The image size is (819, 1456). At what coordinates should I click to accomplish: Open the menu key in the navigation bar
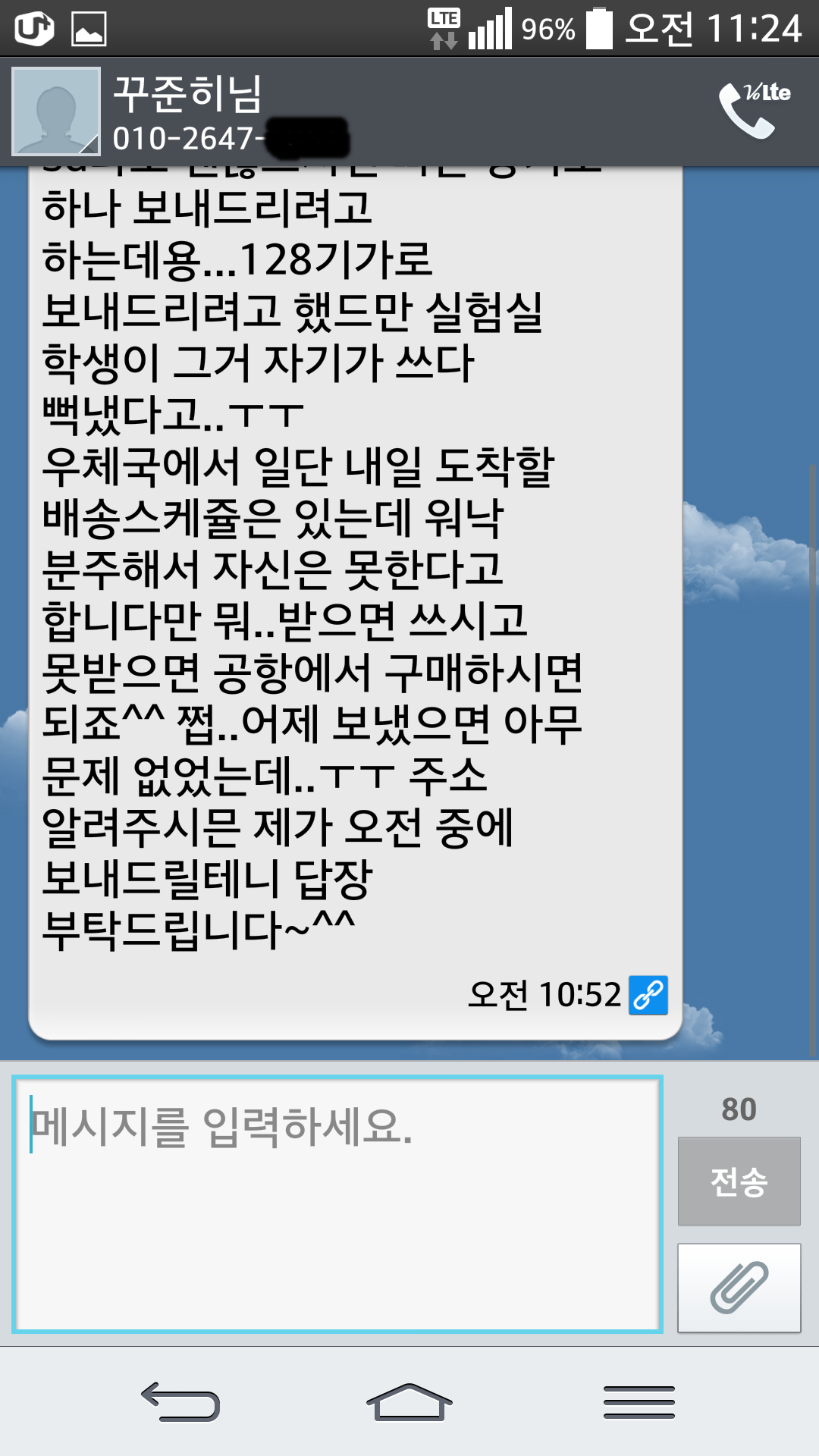point(639,1401)
